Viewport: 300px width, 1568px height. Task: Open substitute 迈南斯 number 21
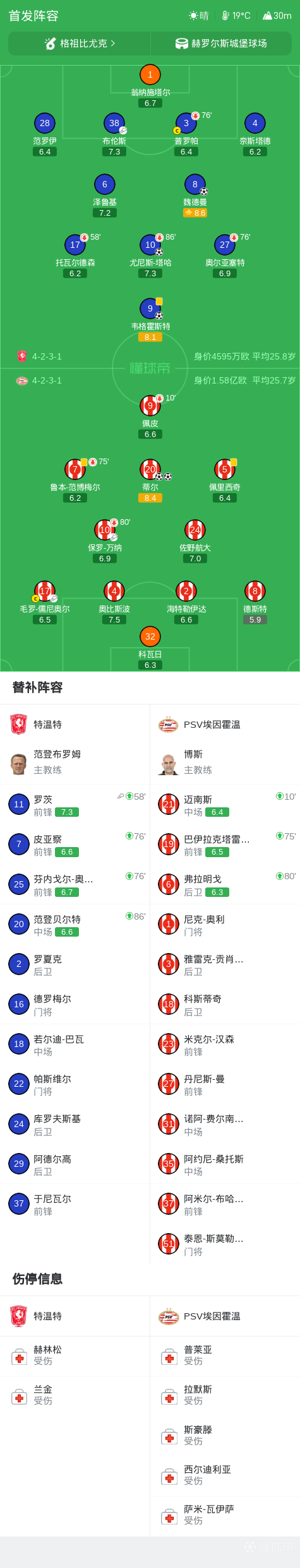coord(225,804)
